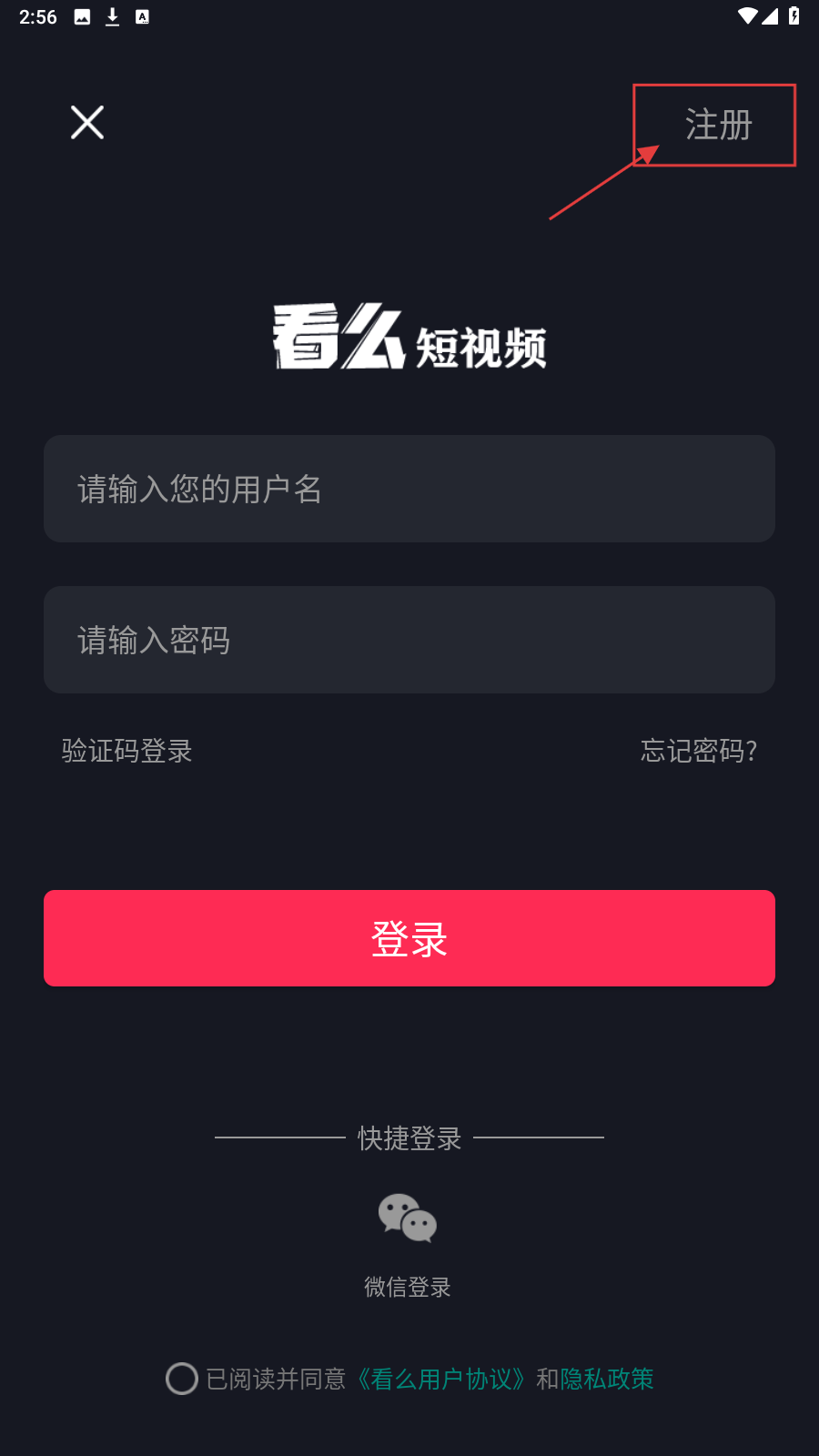Screen dimensions: 819x1456
Task: Check the agreement consent circle
Action: (x=182, y=1379)
